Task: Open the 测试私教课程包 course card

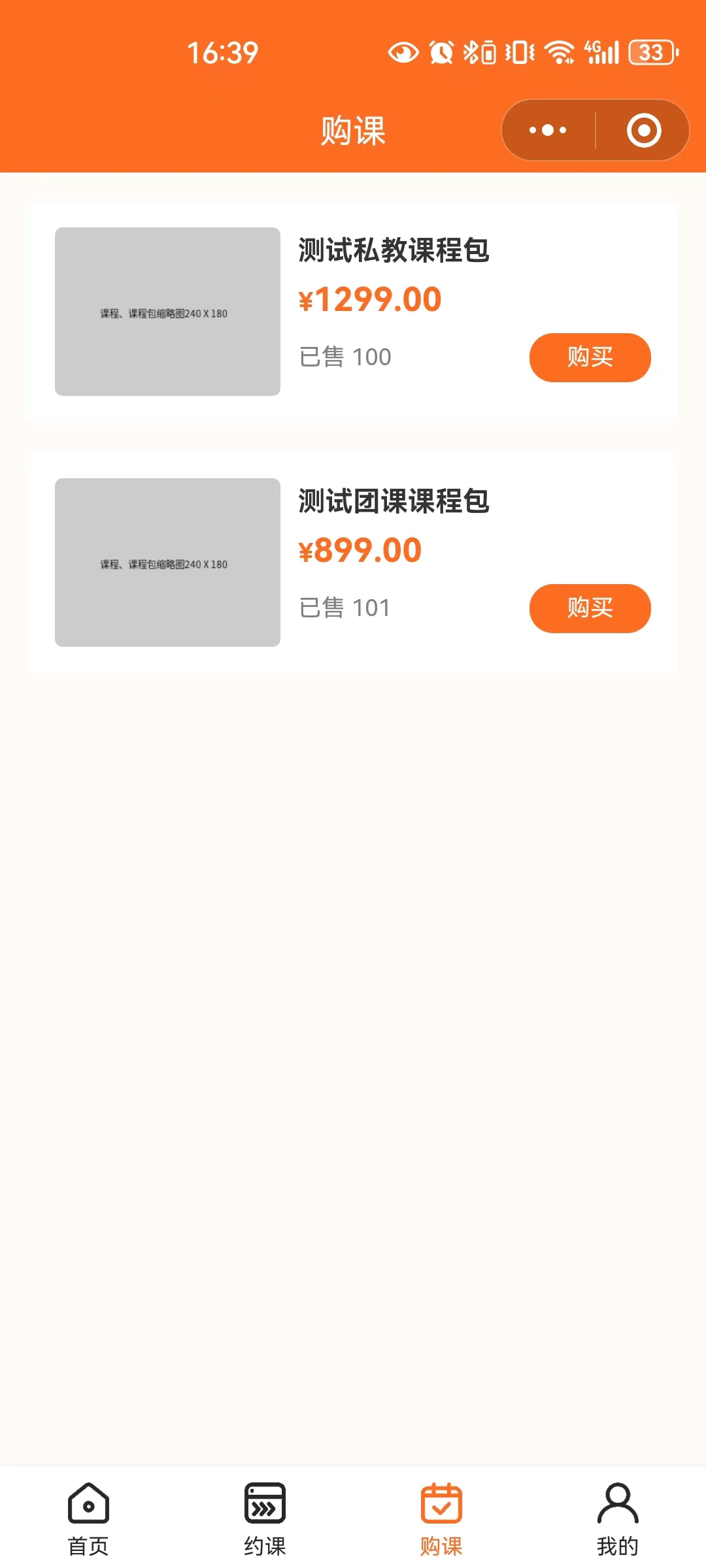Action: click(x=394, y=250)
